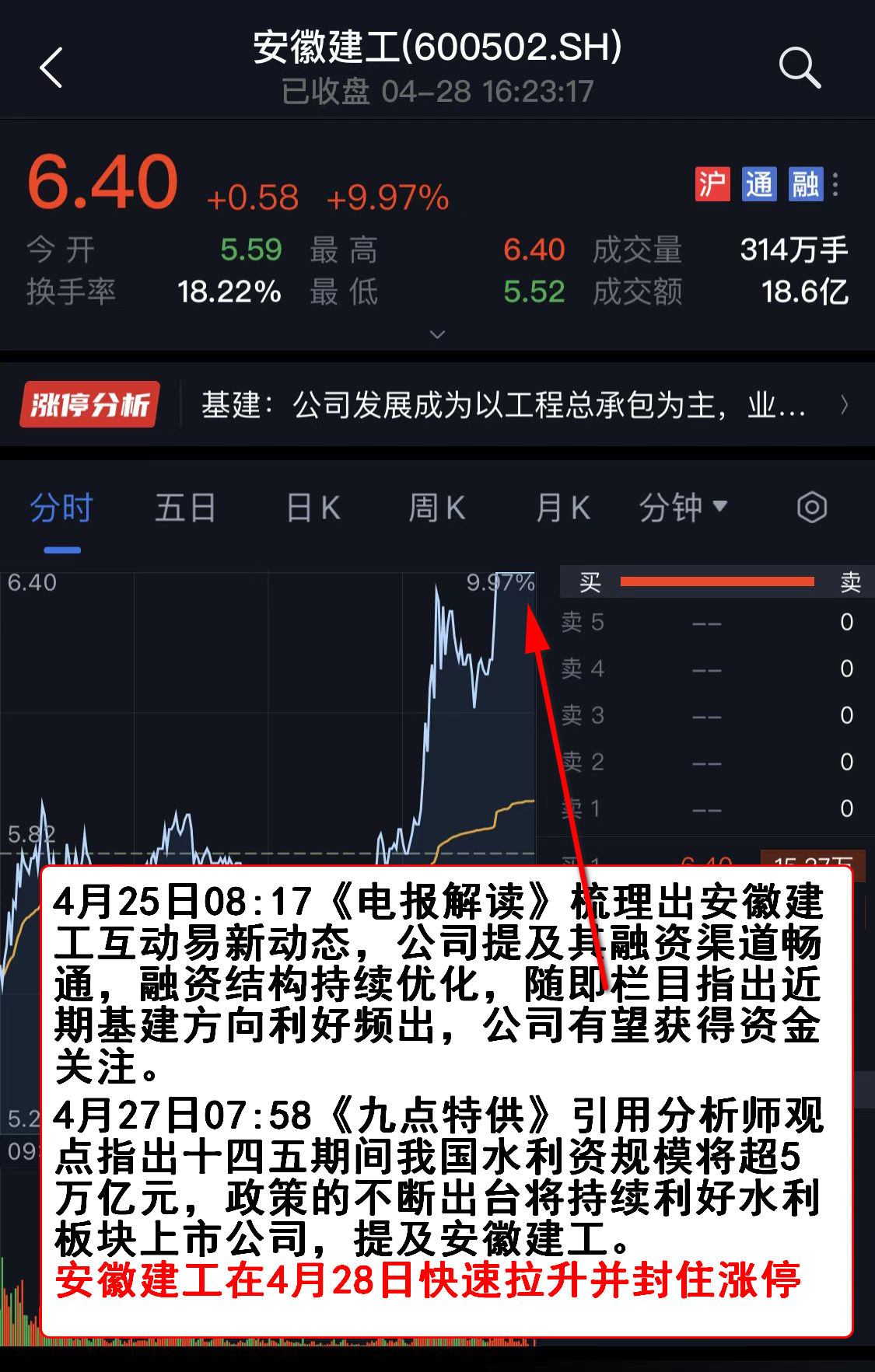Open stock search
Image resolution: width=875 pixels, height=1372 pixels.
800,68
